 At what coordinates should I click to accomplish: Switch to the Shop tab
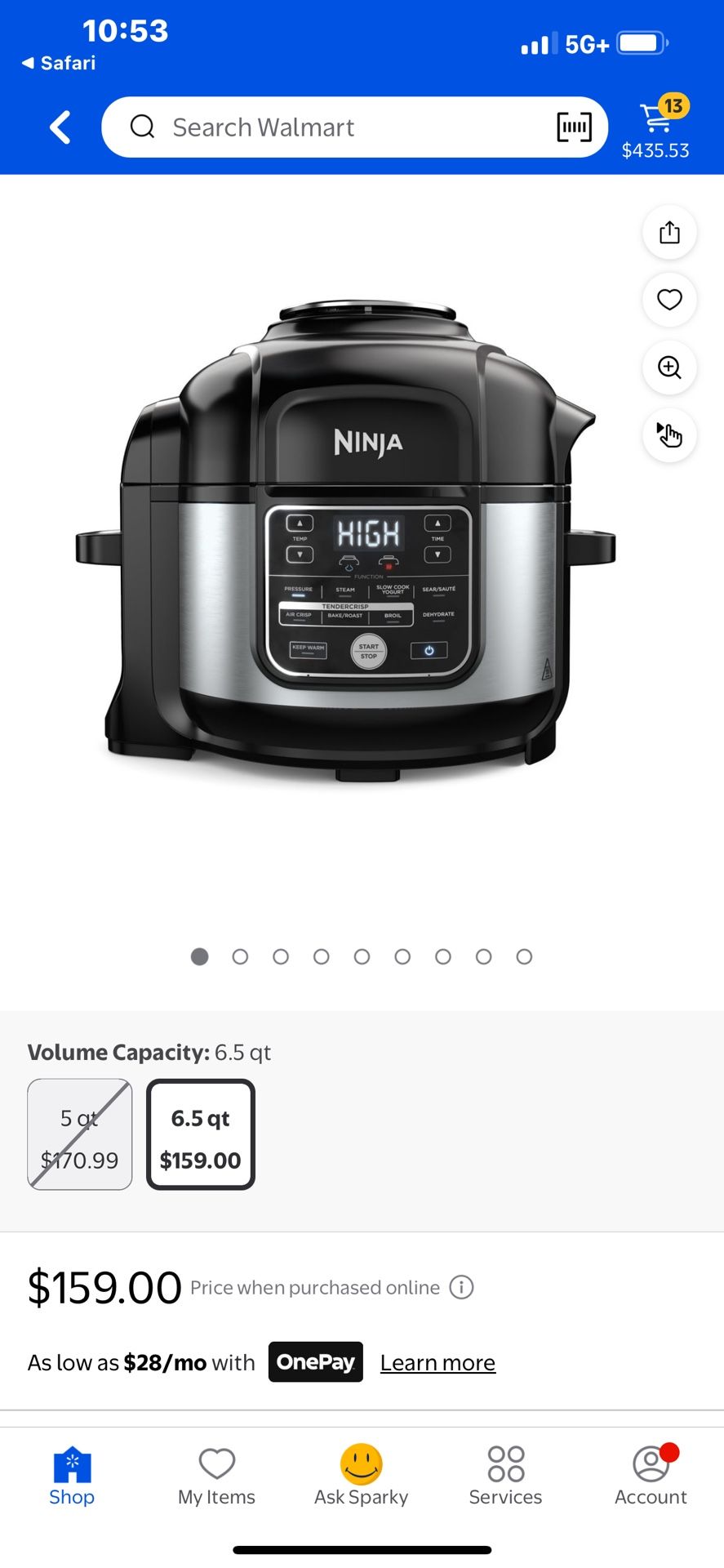pyautogui.click(x=72, y=1477)
